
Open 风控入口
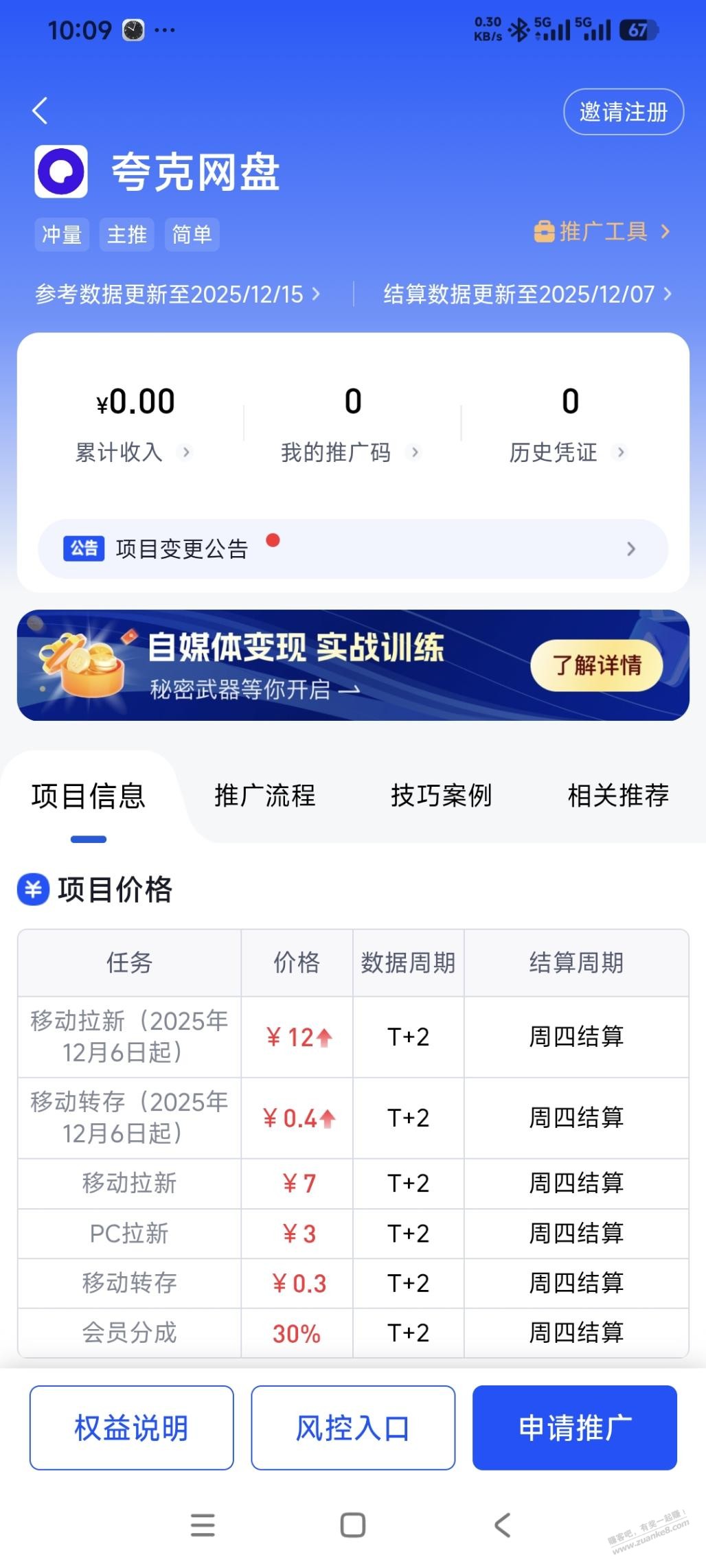point(352,1427)
